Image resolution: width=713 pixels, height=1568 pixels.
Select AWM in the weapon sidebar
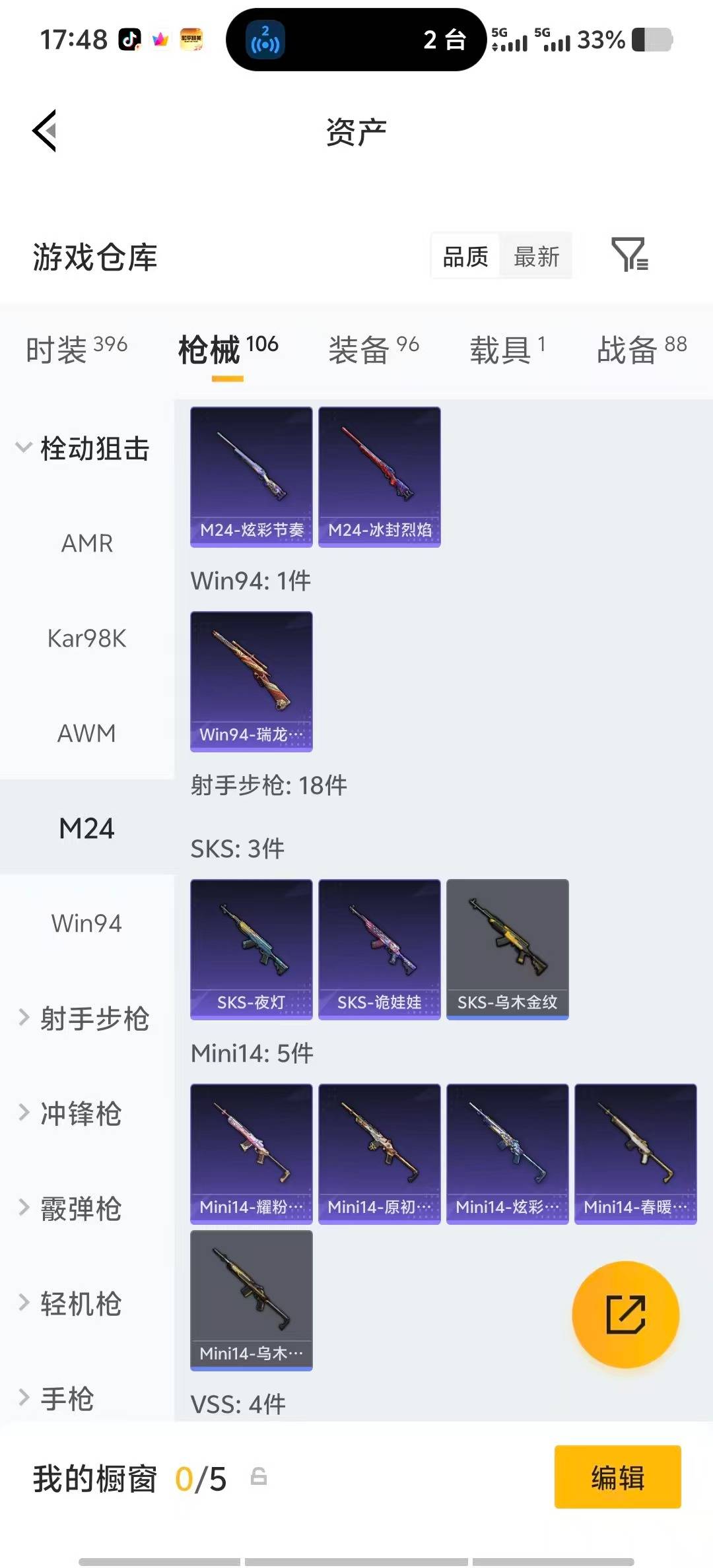(x=86, y=733)
